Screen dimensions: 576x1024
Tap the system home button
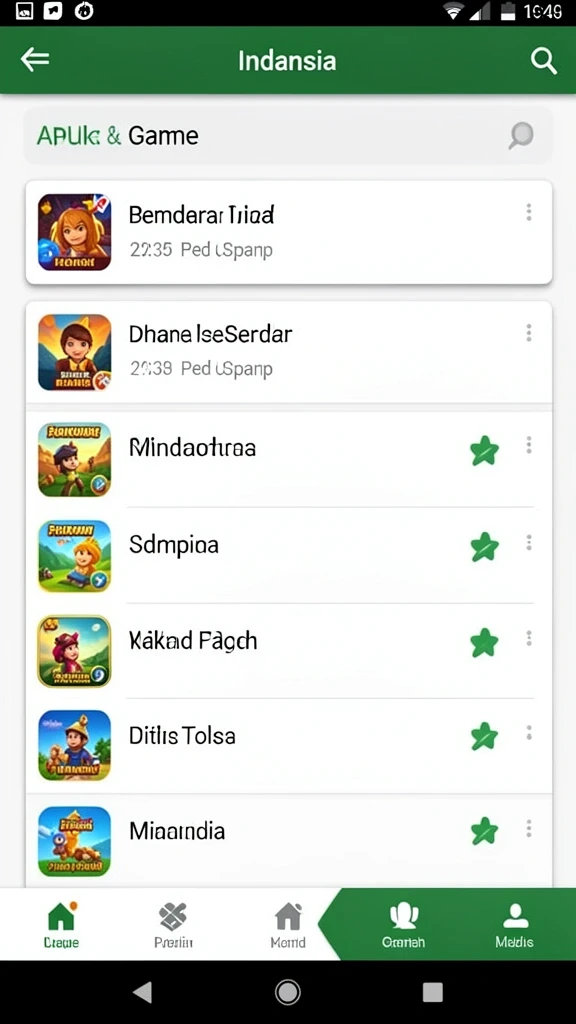click(288, 992)
